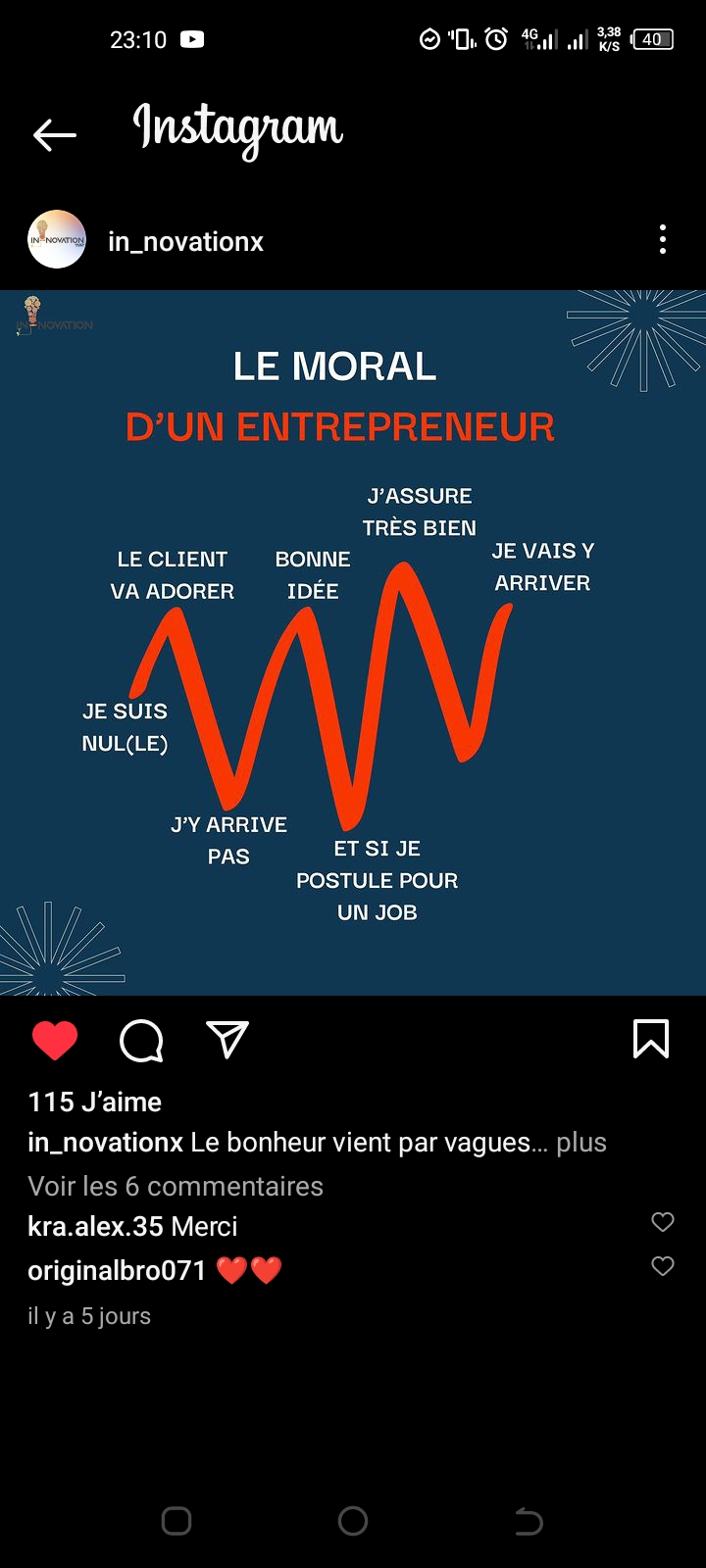Tap the system home button
The width and height of the screenshot is (706, 1568).
tap(353, 1521)
